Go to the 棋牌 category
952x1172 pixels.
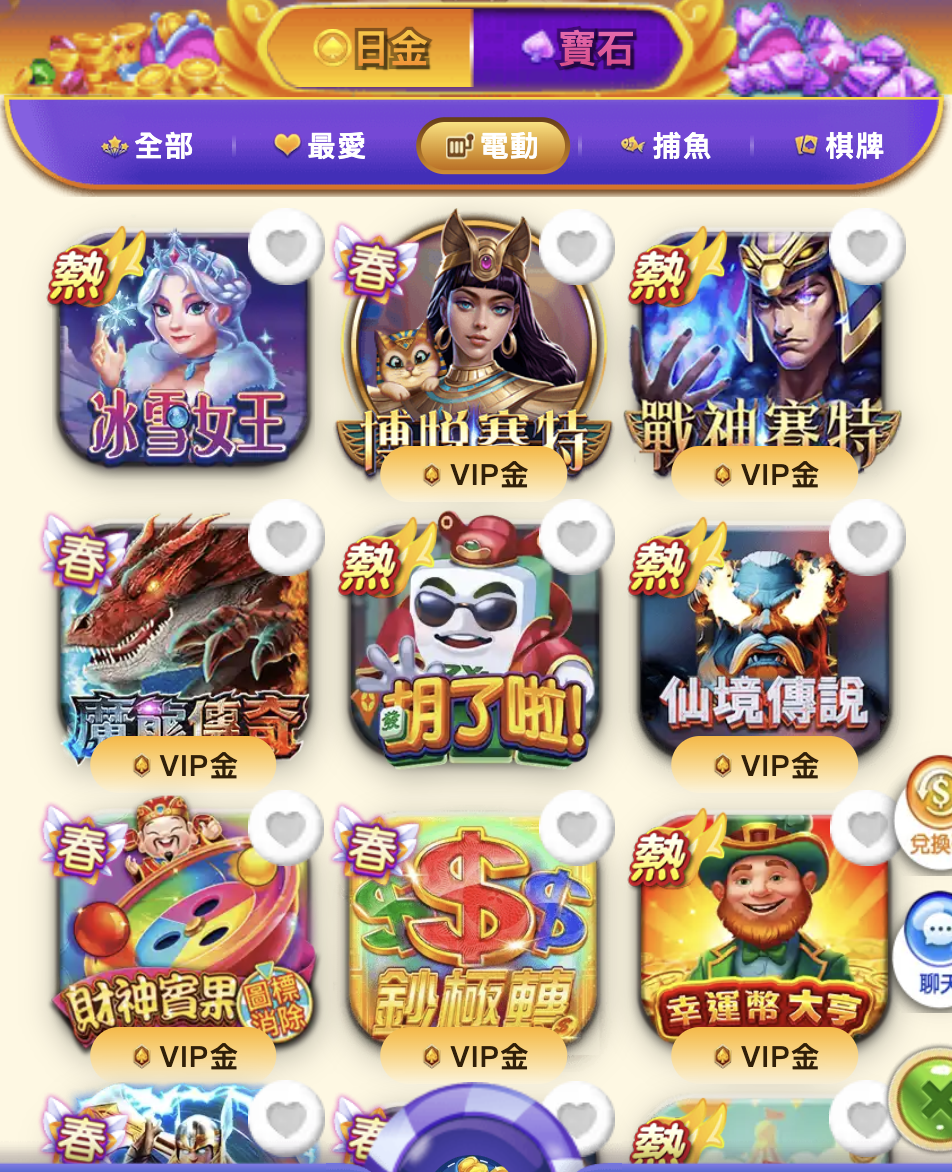pos(840,147)
